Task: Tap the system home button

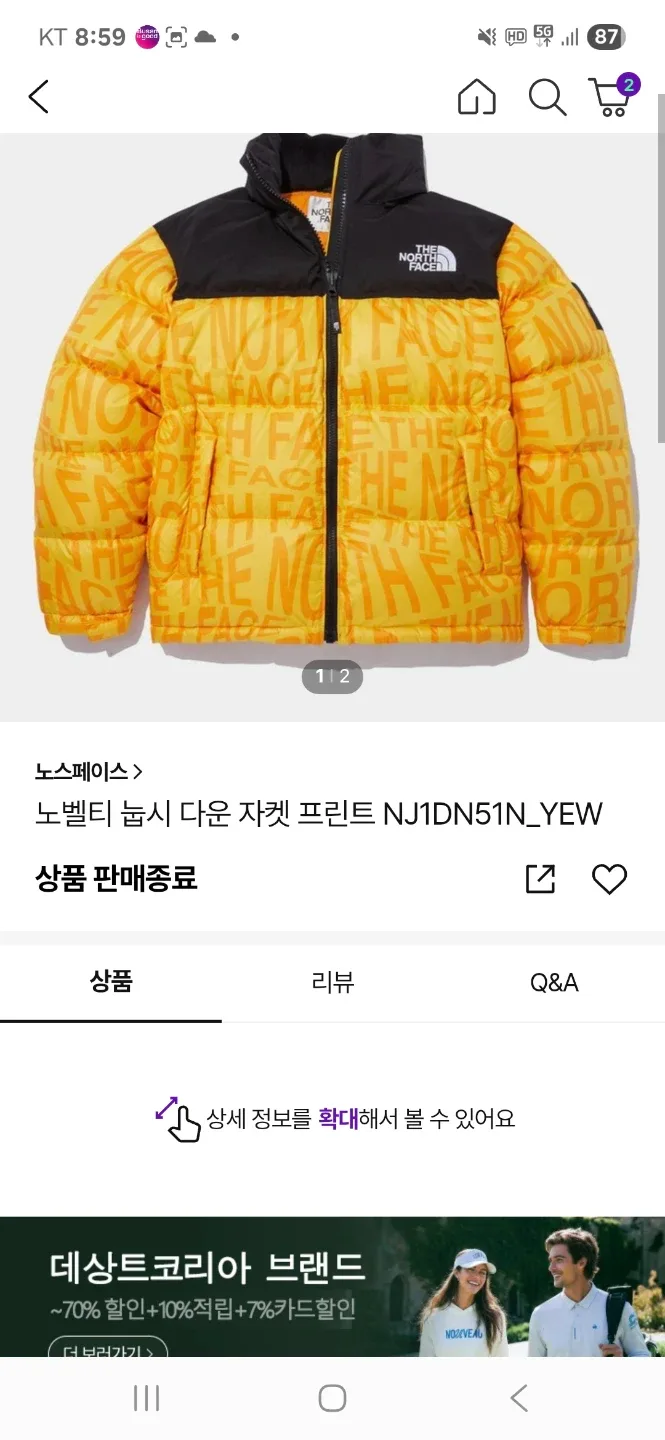Action: [332, 1398]
